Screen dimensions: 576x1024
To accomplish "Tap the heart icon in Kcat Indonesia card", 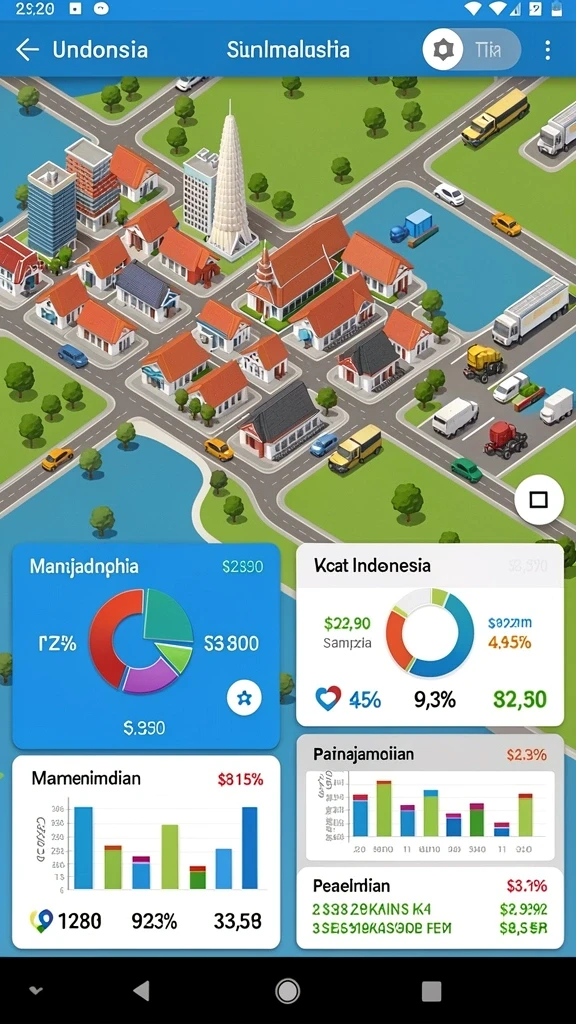I will pos(328,699).
